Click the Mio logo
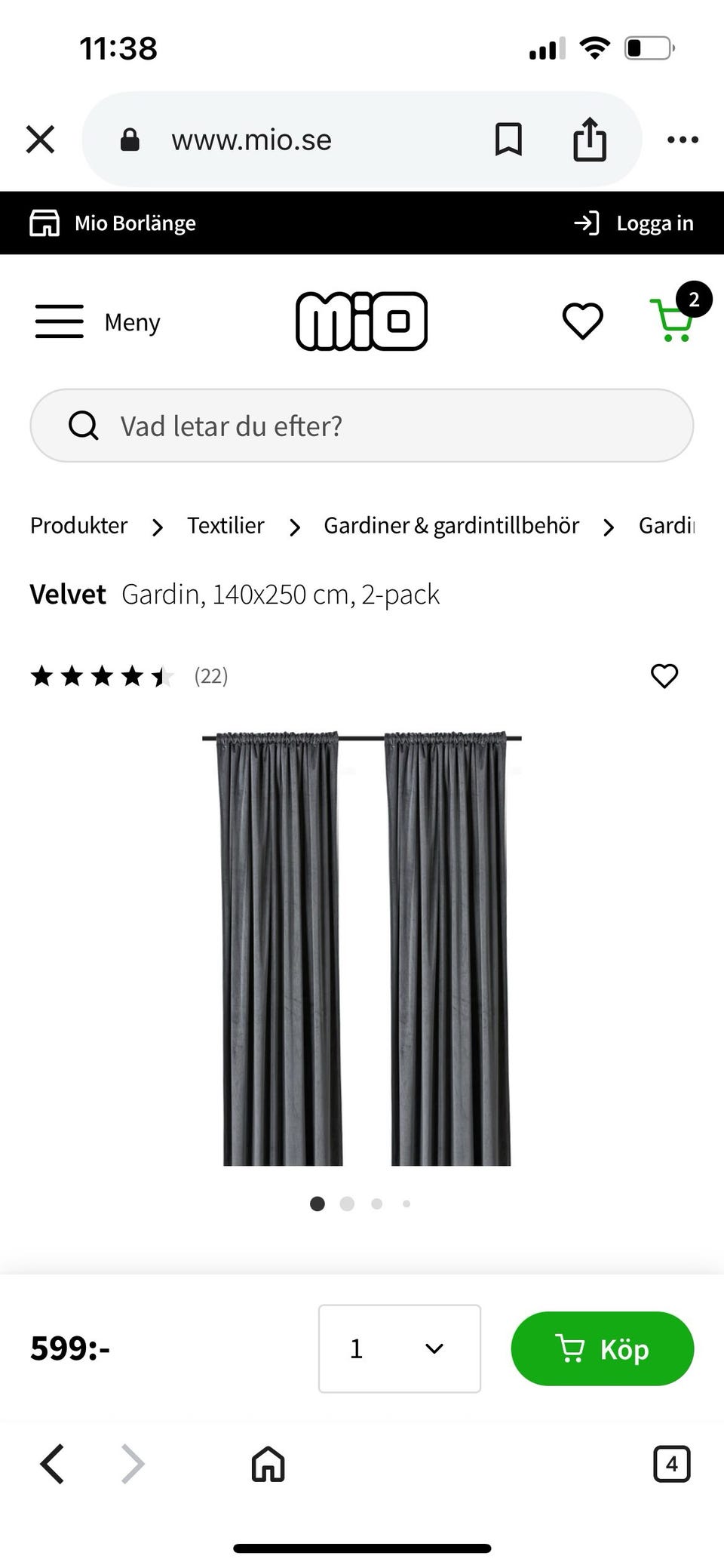724x1568 pixels. [361, 320]
